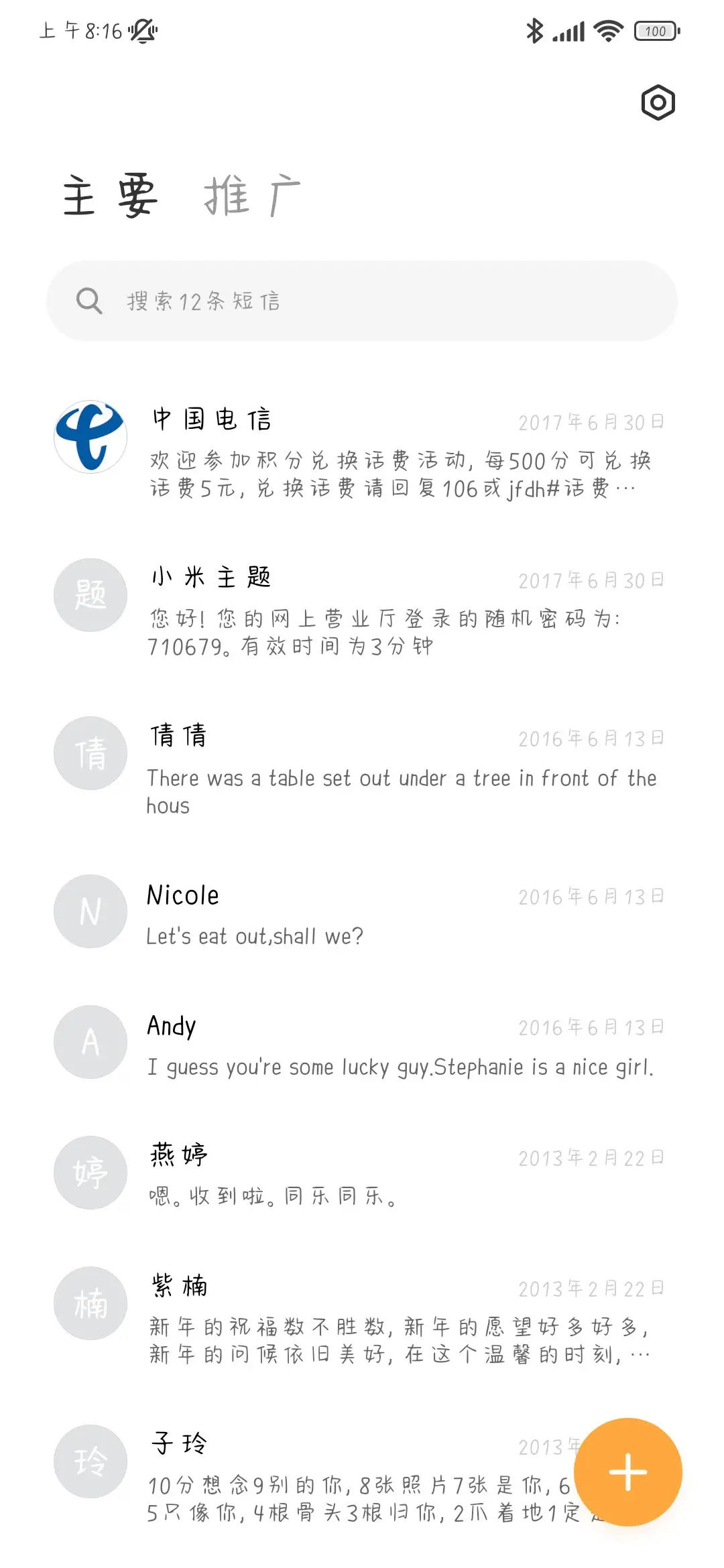
Task: Tap the 倩倩 avatar circle
Action: 89,753
